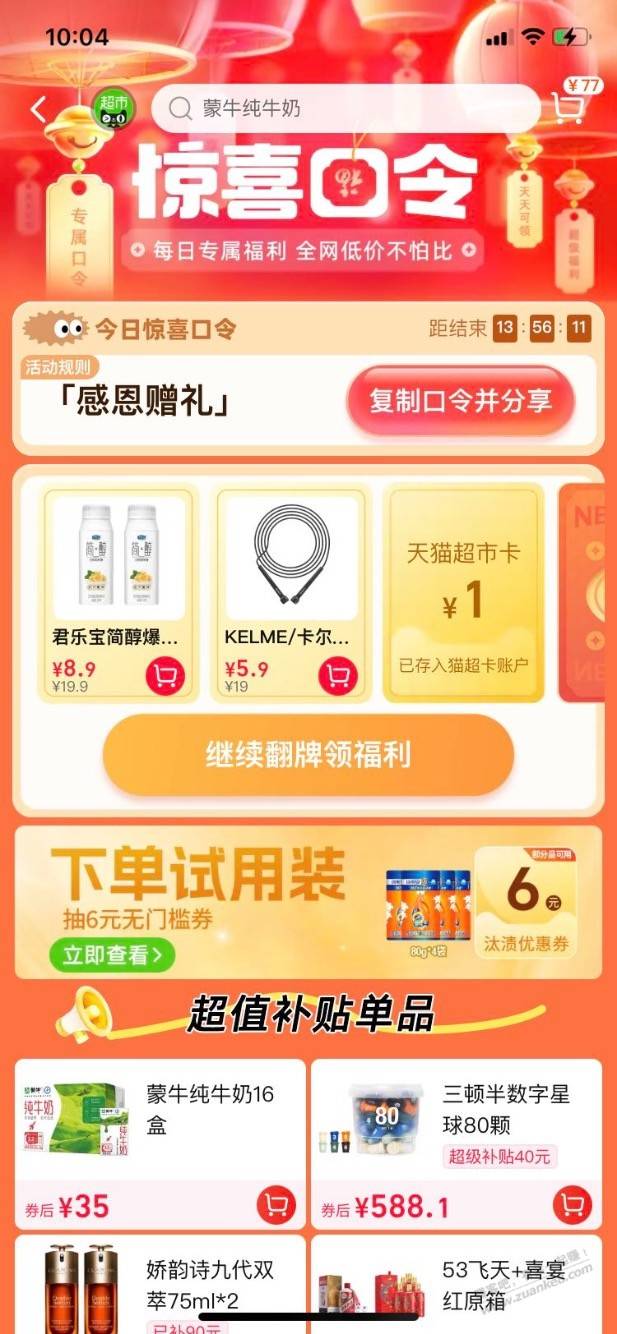This screenshot has height=1334, width=617.
Task: Tap 复制口令并分享 button
Action: tap(461, 401)
